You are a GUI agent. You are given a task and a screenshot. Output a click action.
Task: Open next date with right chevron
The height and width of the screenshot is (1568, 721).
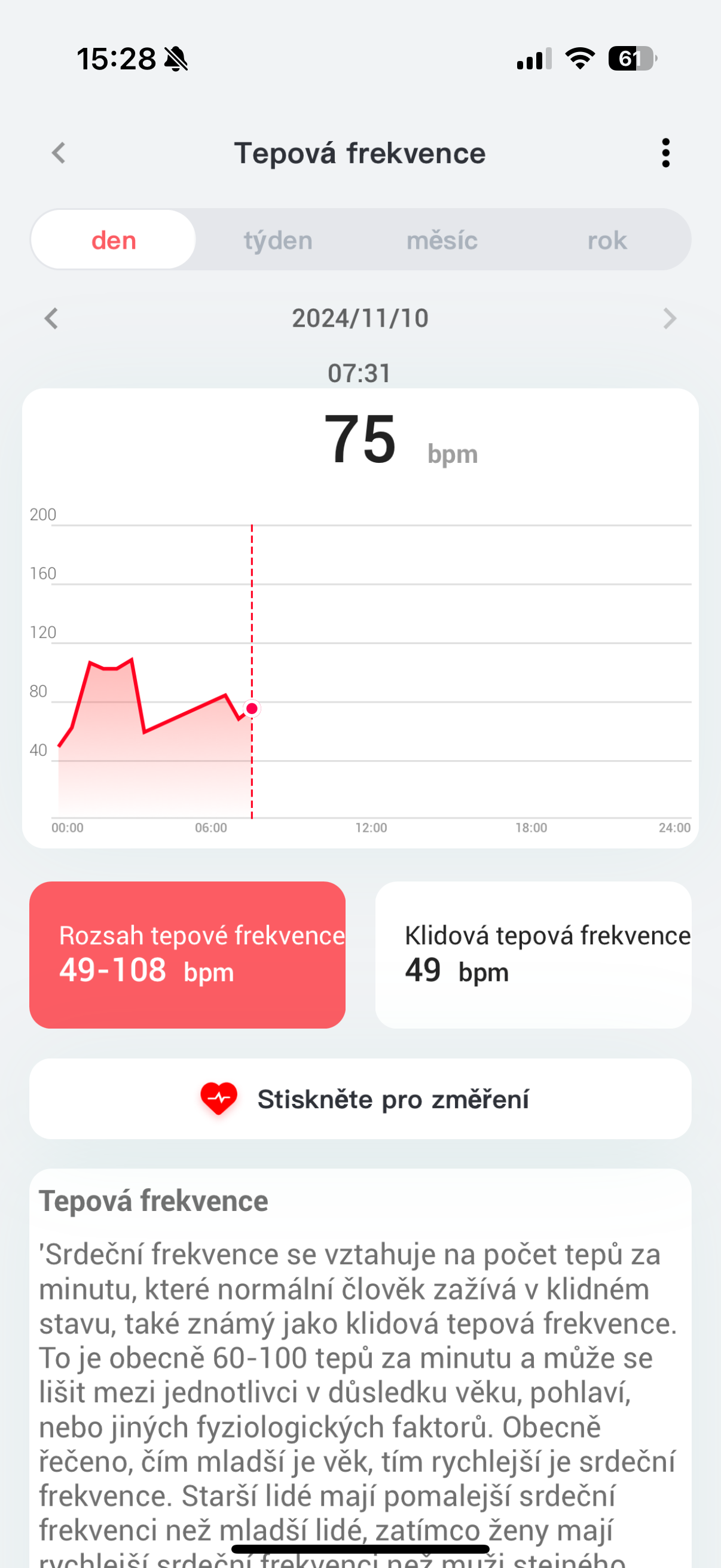pyautogui.click(x=669, y=317)
